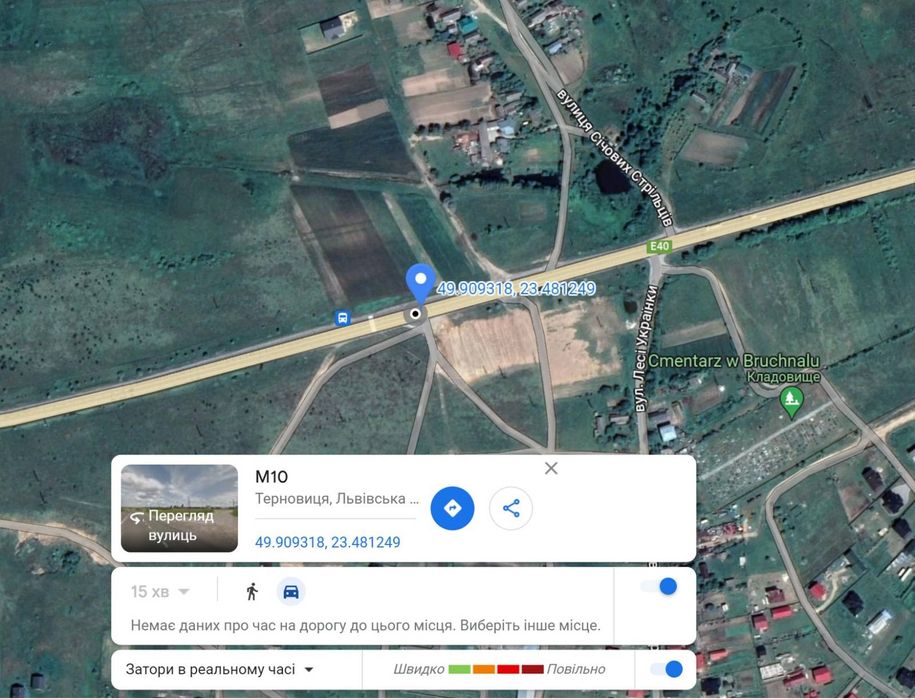The height and width of the screenshot is (699, 915).
Task: Share the M10 location
Action: (511, 508)
